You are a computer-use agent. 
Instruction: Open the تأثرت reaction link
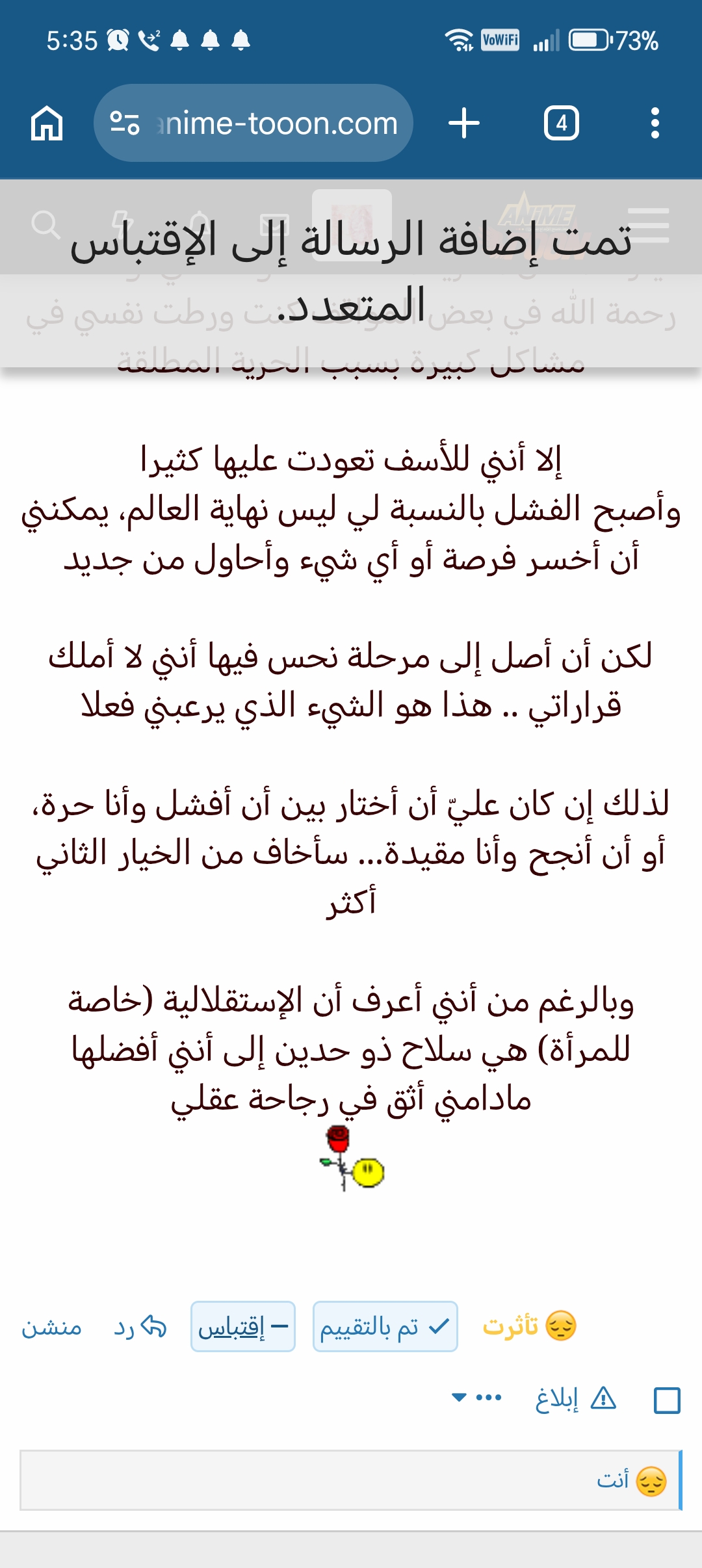pyautogui.click(x=529, y=1326)
